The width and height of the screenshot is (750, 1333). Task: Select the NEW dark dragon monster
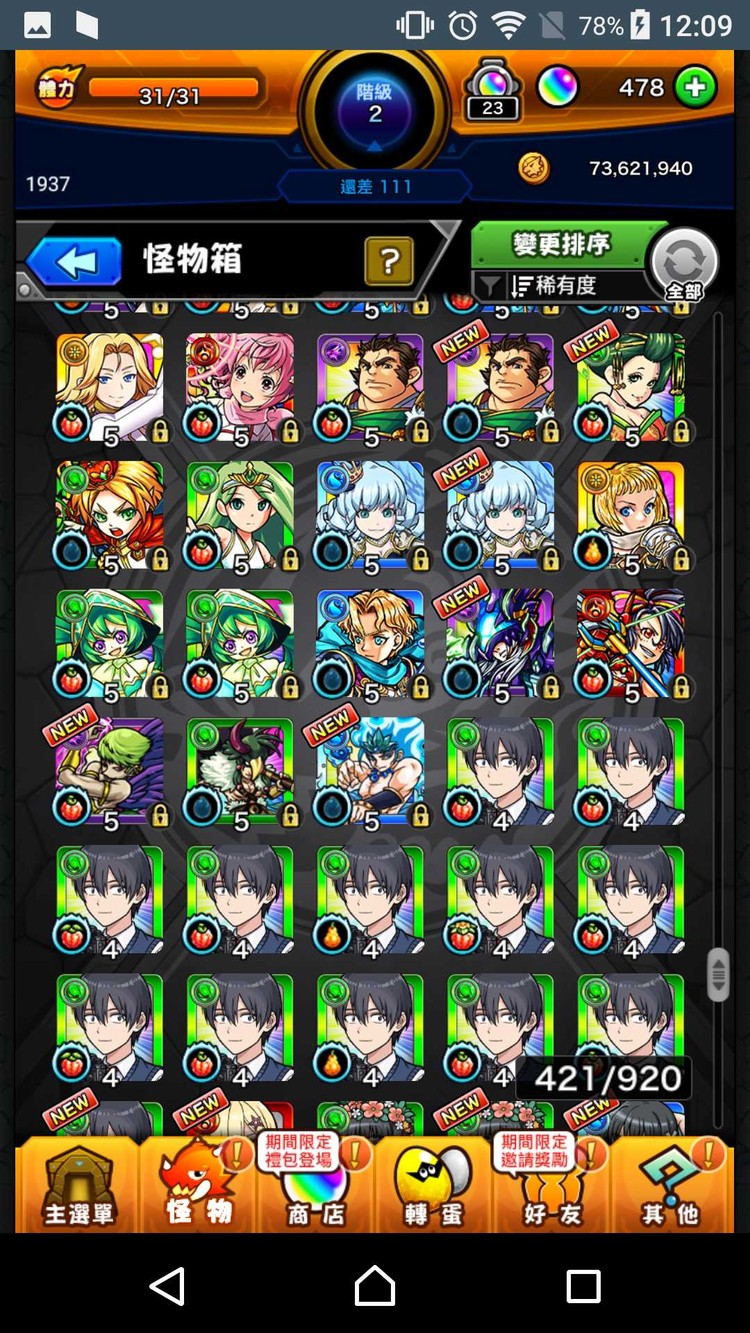500,643
